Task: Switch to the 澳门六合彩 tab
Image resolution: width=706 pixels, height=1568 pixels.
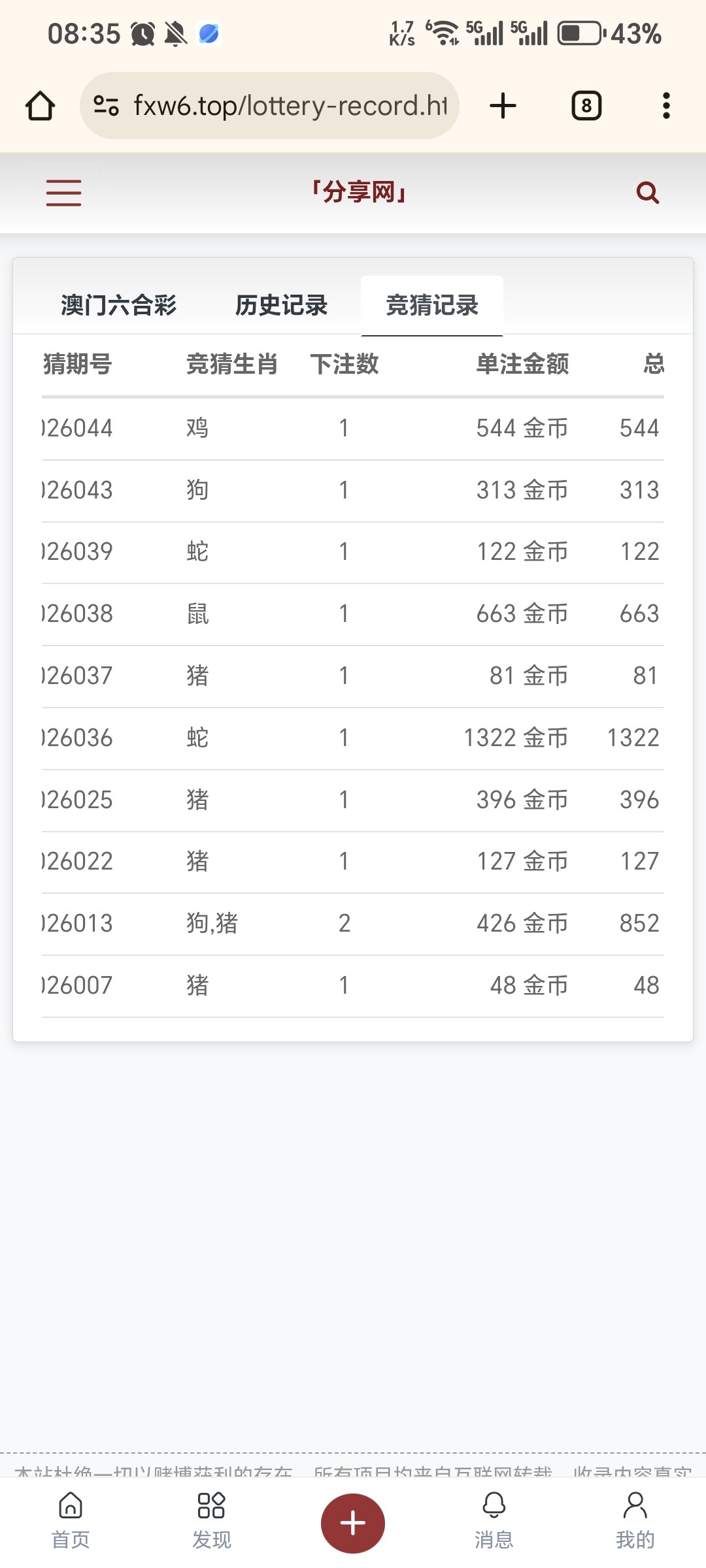Action: [119, 305]
